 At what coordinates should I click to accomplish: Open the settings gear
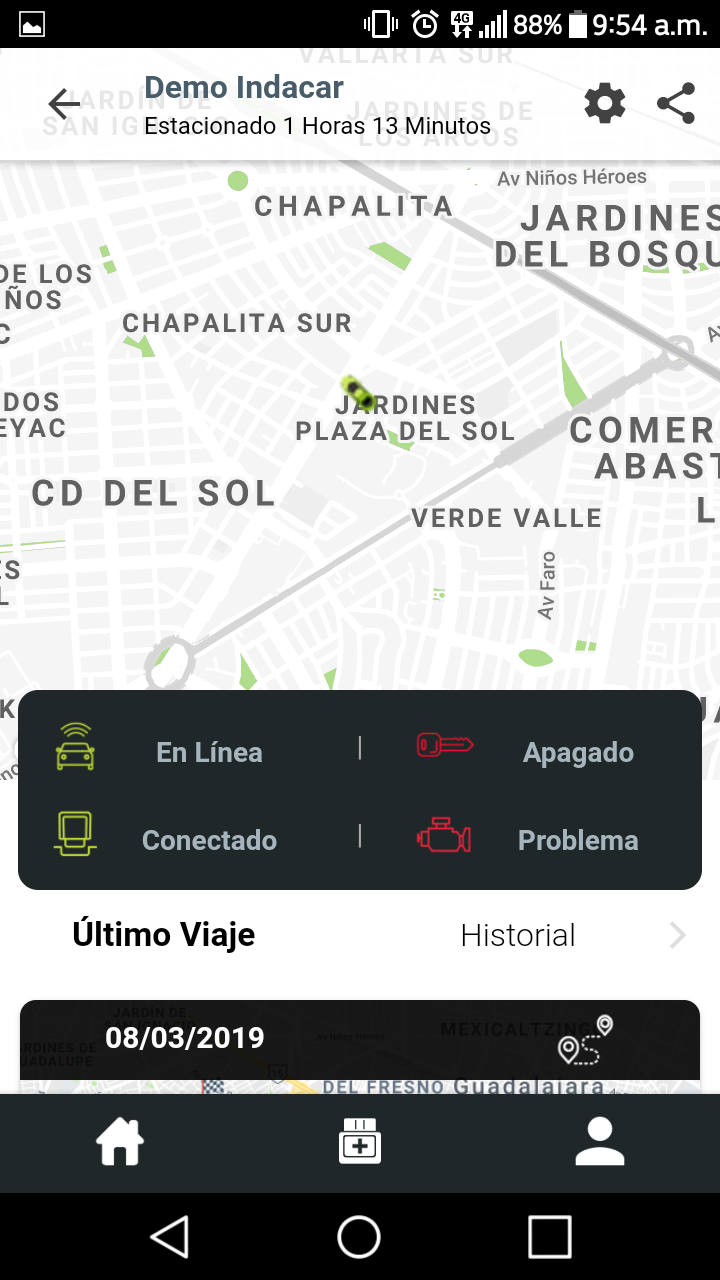click(604, 104)
